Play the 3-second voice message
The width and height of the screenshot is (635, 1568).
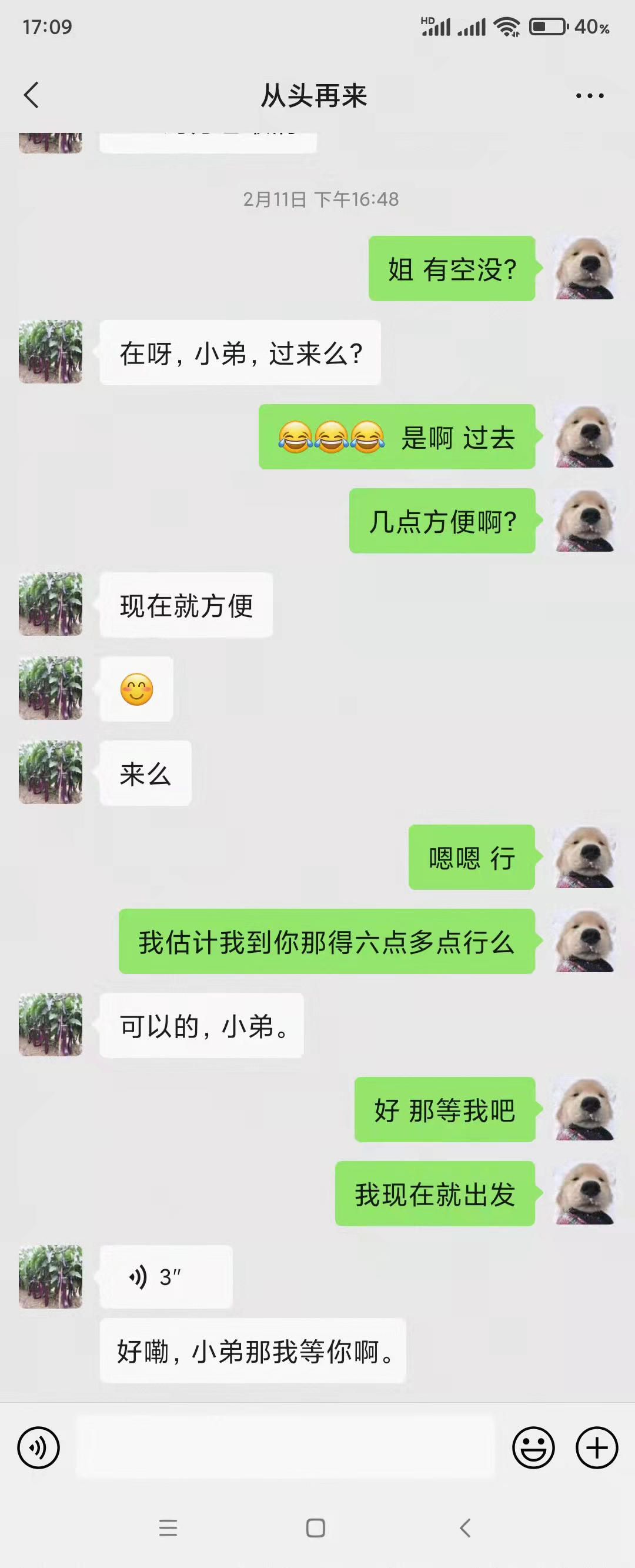pos(165,1276)
